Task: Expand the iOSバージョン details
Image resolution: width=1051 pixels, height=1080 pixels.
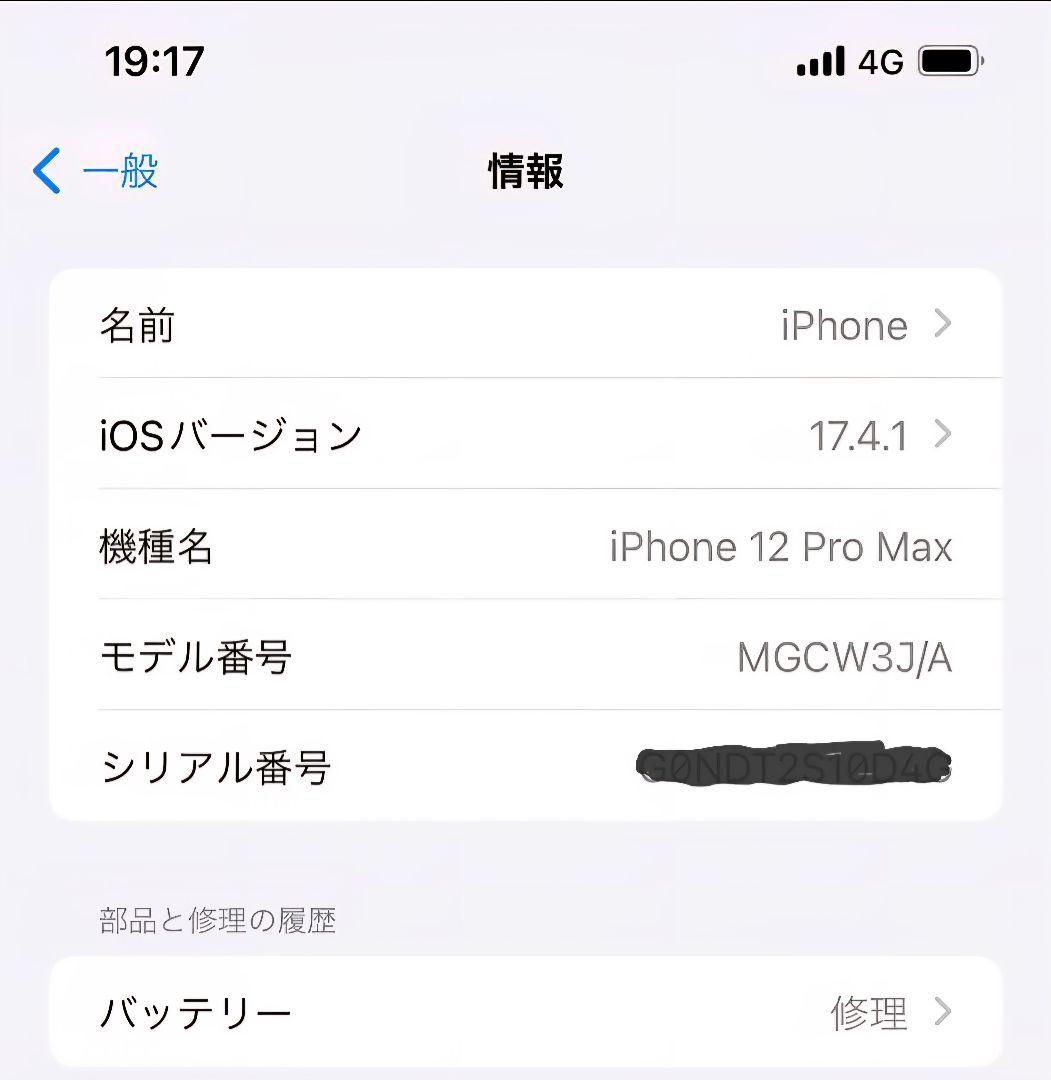Action: point(525,434)
